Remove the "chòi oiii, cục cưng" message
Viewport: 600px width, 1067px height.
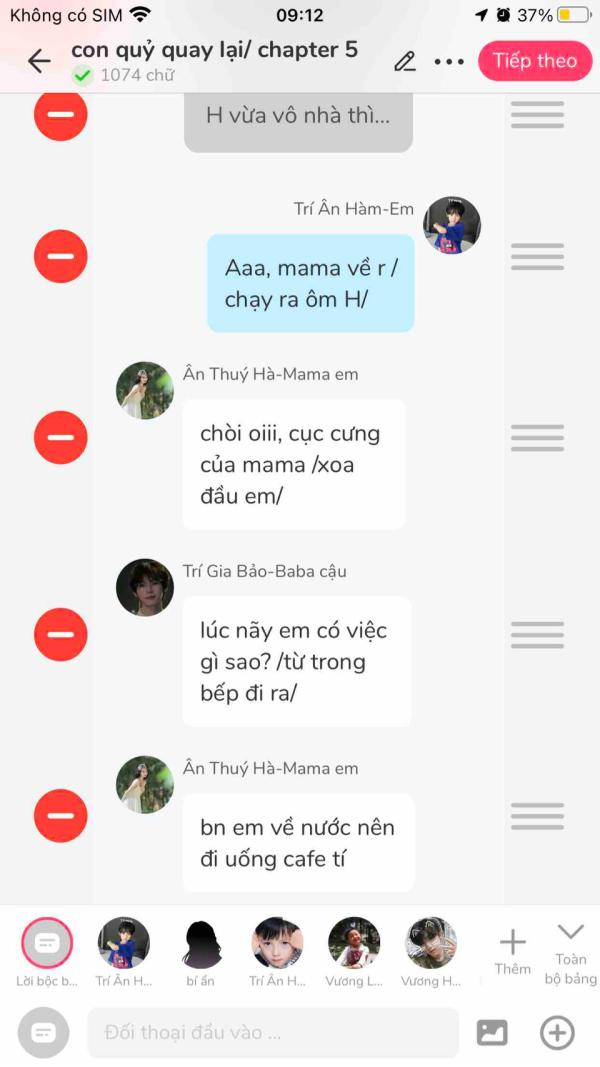pos(60,437)
